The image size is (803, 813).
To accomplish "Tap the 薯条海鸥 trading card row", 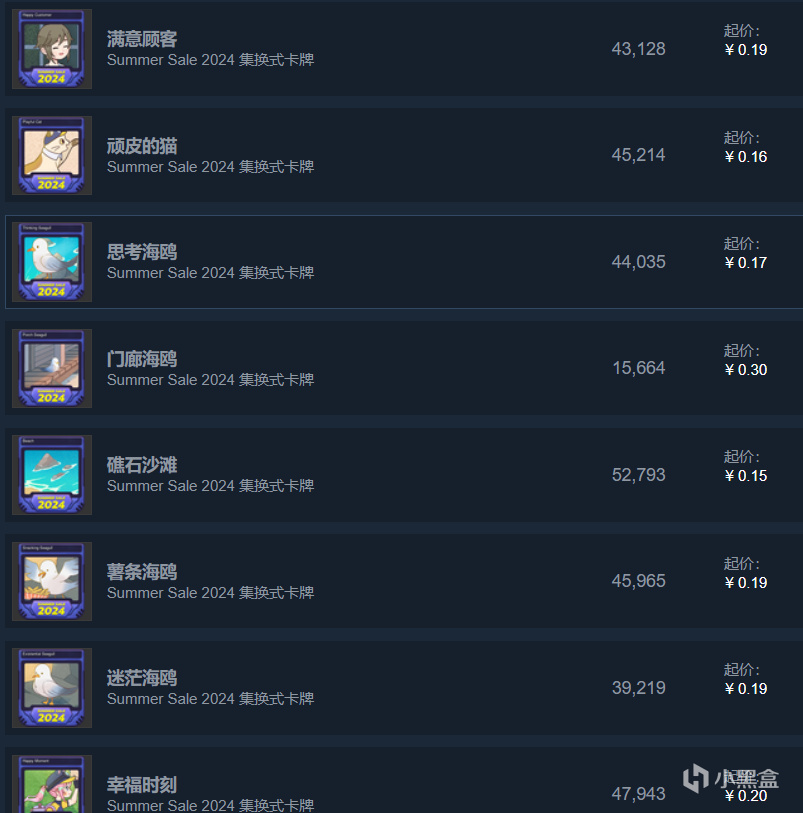I will 142,572.
